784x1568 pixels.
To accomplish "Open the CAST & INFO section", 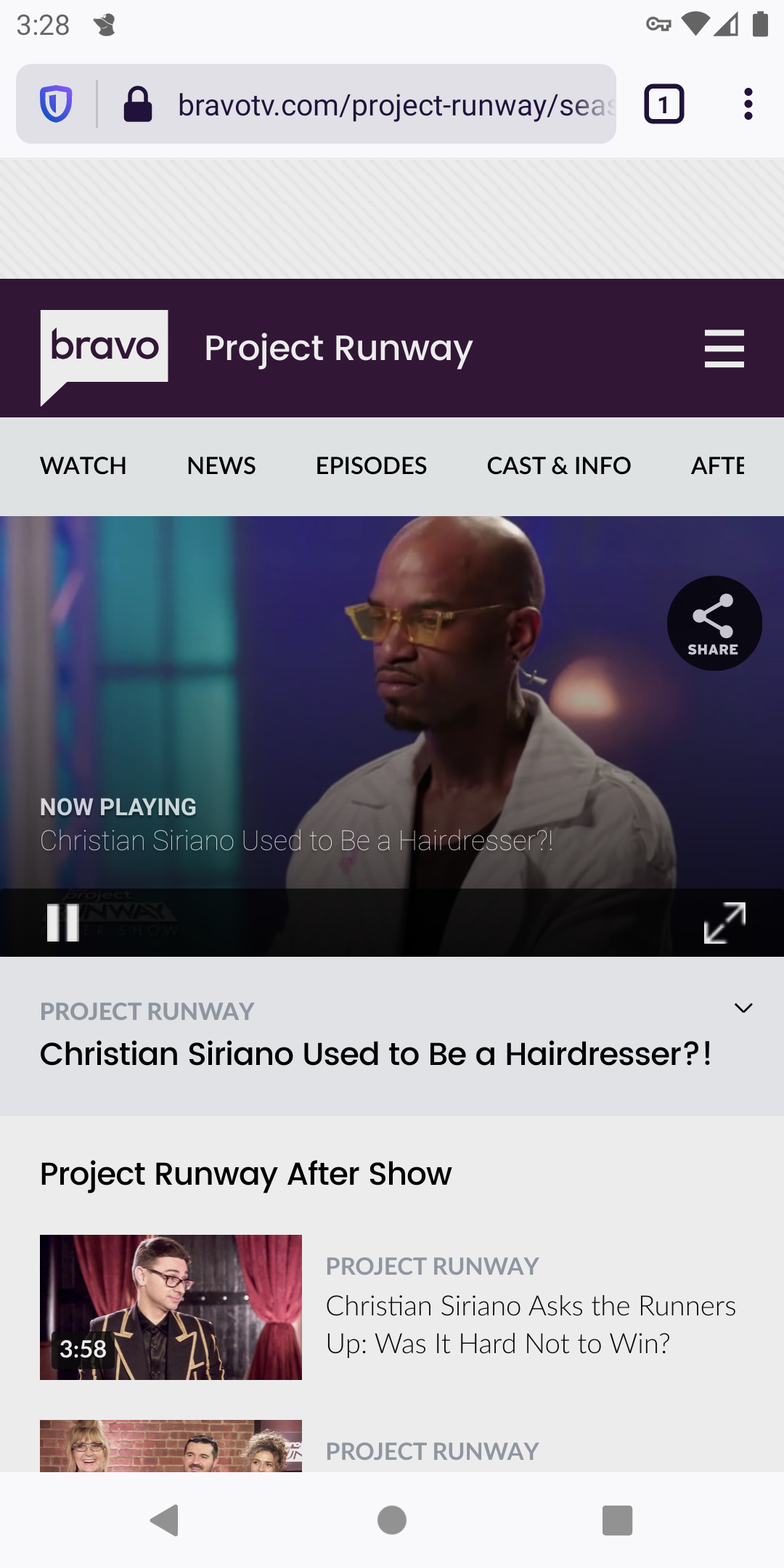I will pyautogui.click(x=560, y=465).
